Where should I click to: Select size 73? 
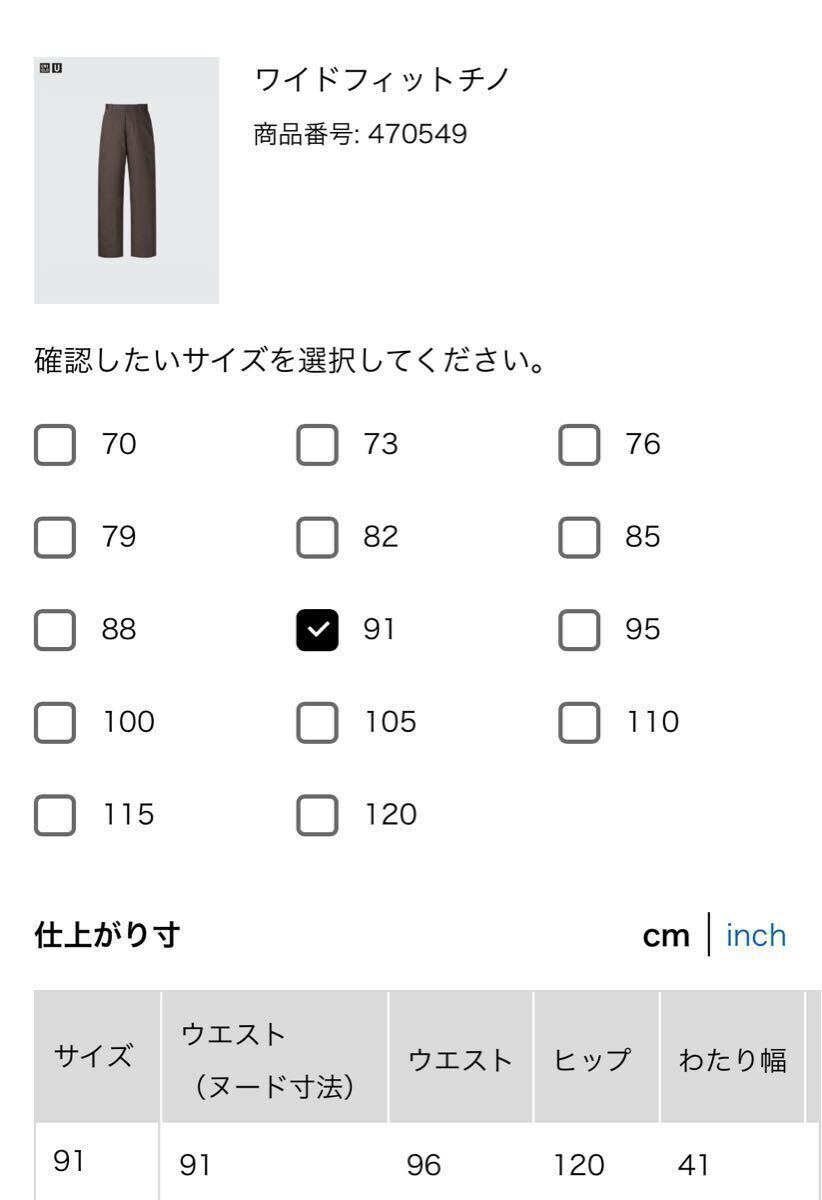tap(317, 445)
